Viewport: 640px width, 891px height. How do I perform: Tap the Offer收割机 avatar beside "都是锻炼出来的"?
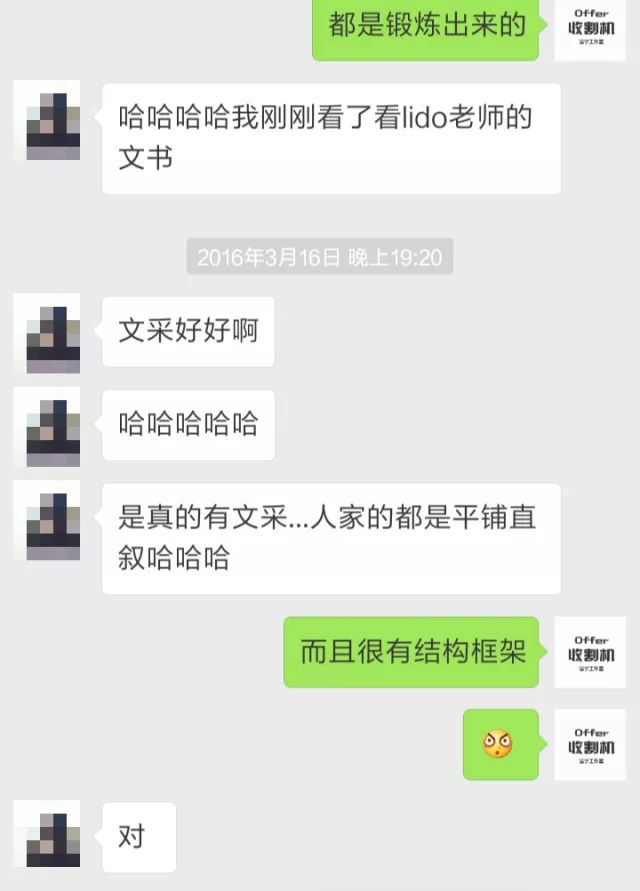click(590, 29)
